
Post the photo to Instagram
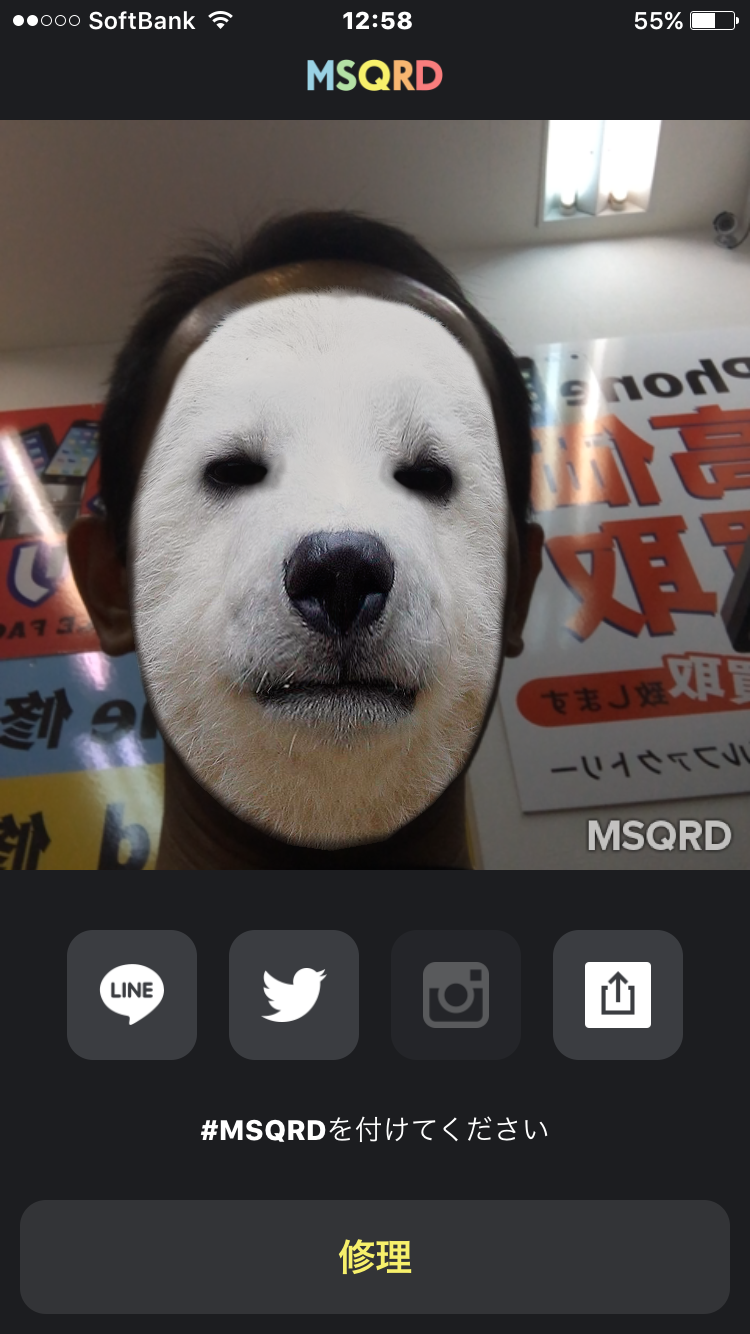pos(456,995)
